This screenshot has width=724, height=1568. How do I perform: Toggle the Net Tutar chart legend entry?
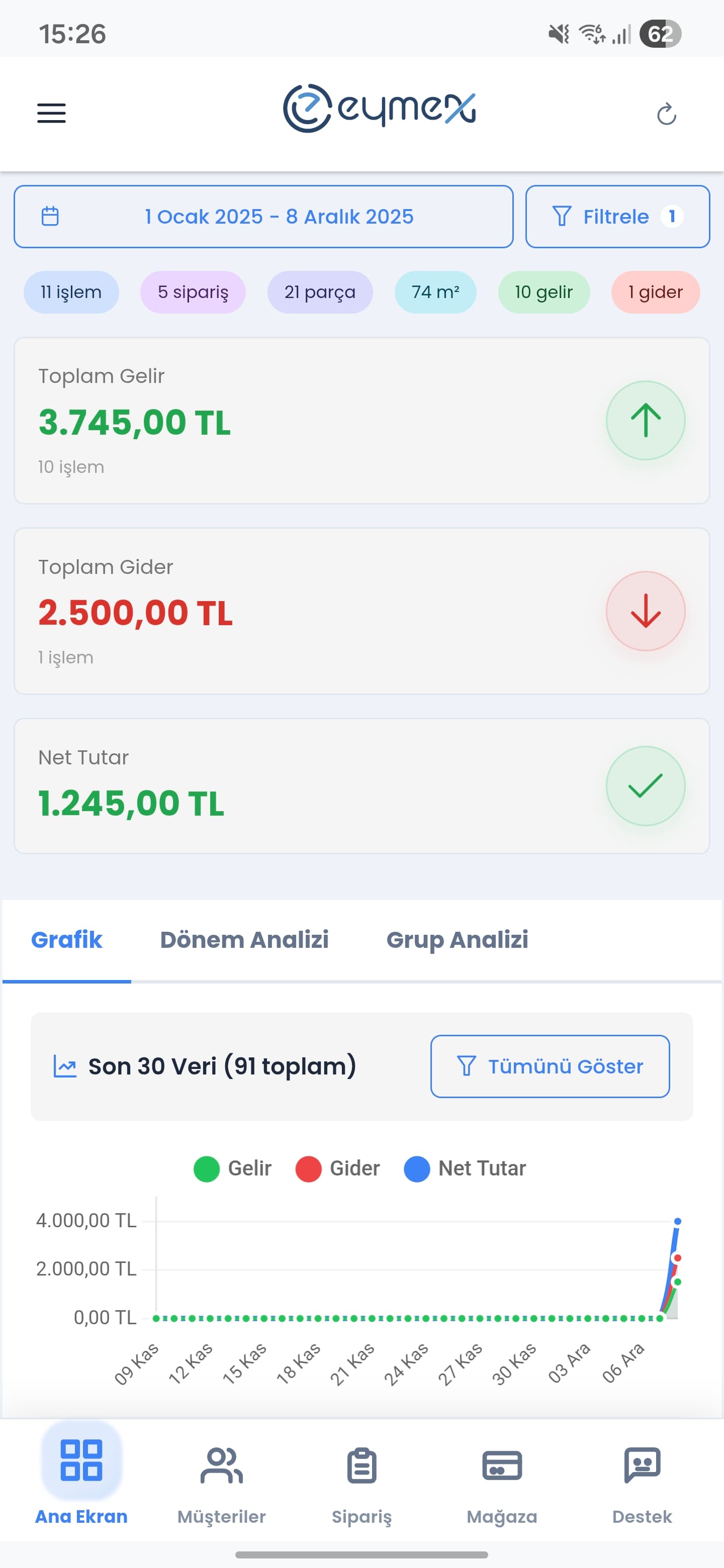465,1167
